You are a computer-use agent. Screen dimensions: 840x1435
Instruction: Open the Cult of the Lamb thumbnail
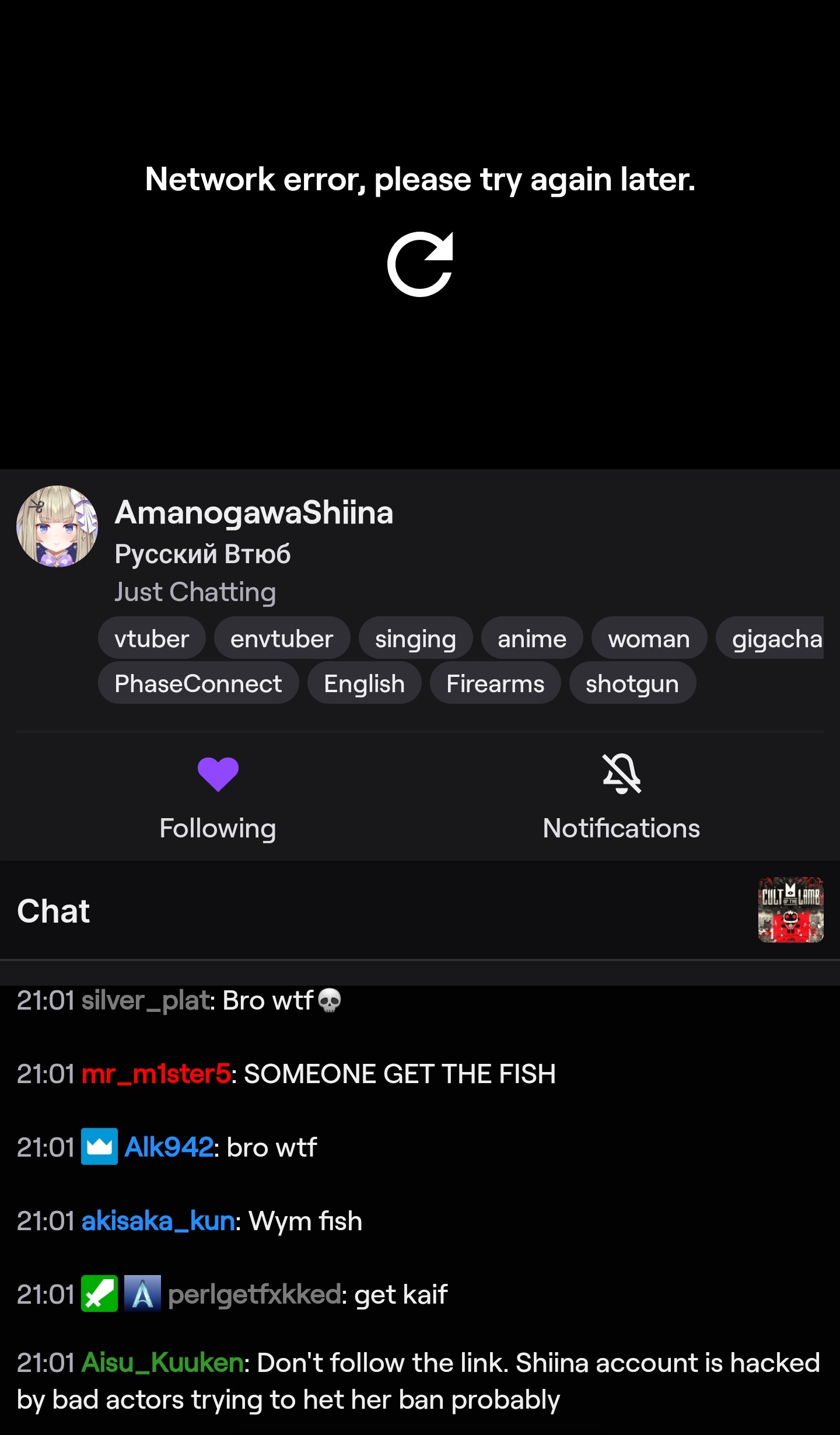(x=790, y=910)
